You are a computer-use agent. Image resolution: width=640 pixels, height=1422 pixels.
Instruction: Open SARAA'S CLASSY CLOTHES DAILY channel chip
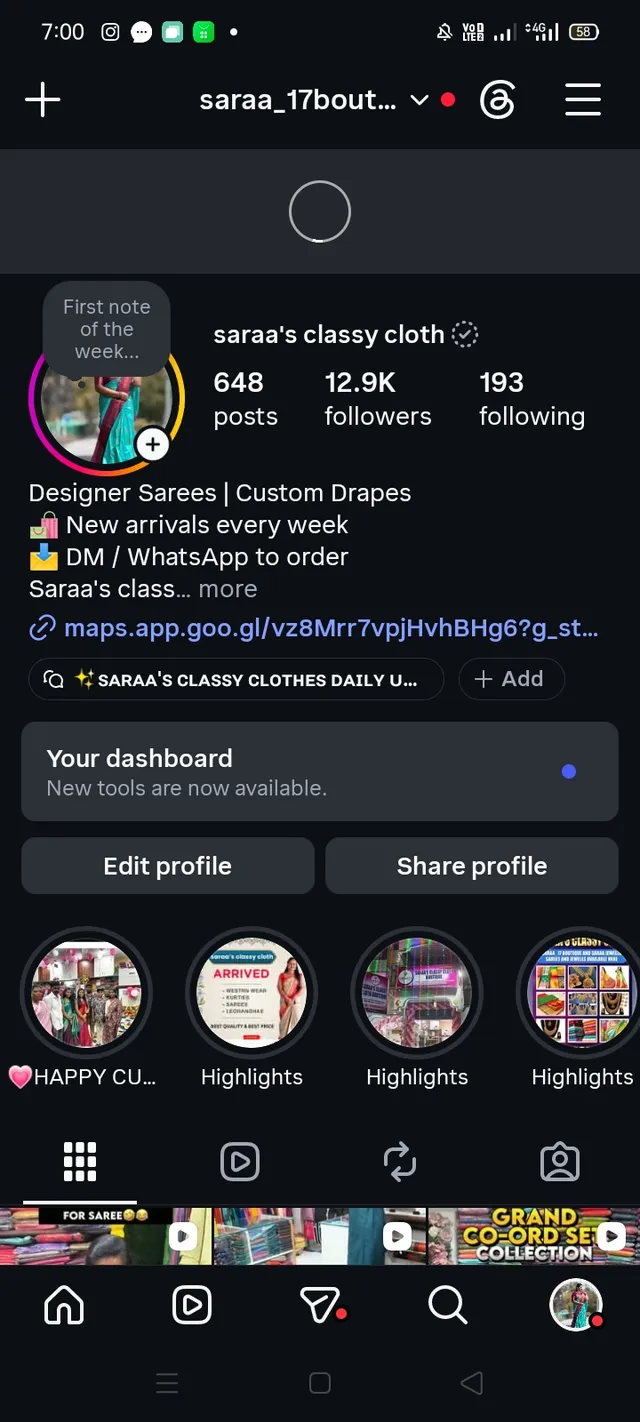236,680
